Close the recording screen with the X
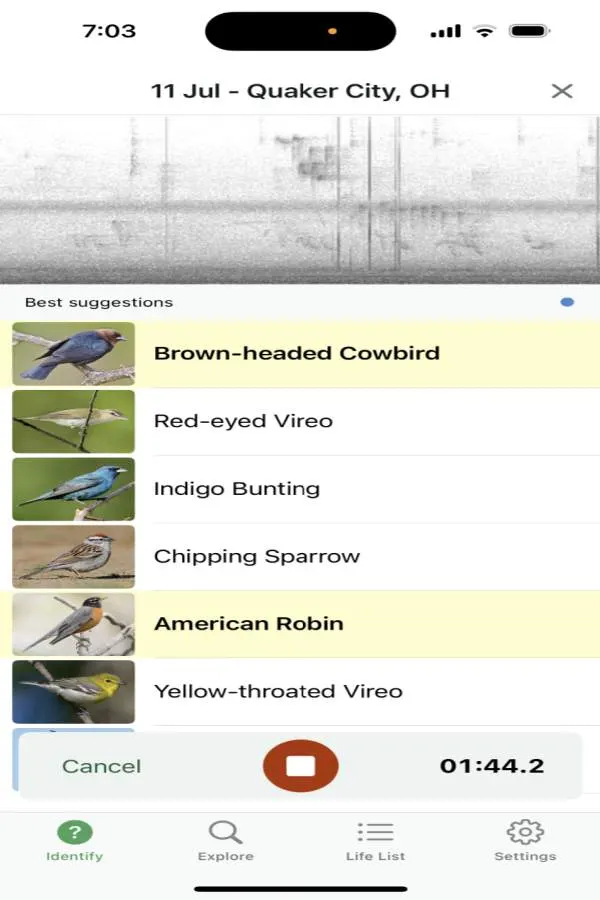 (562, 91)
